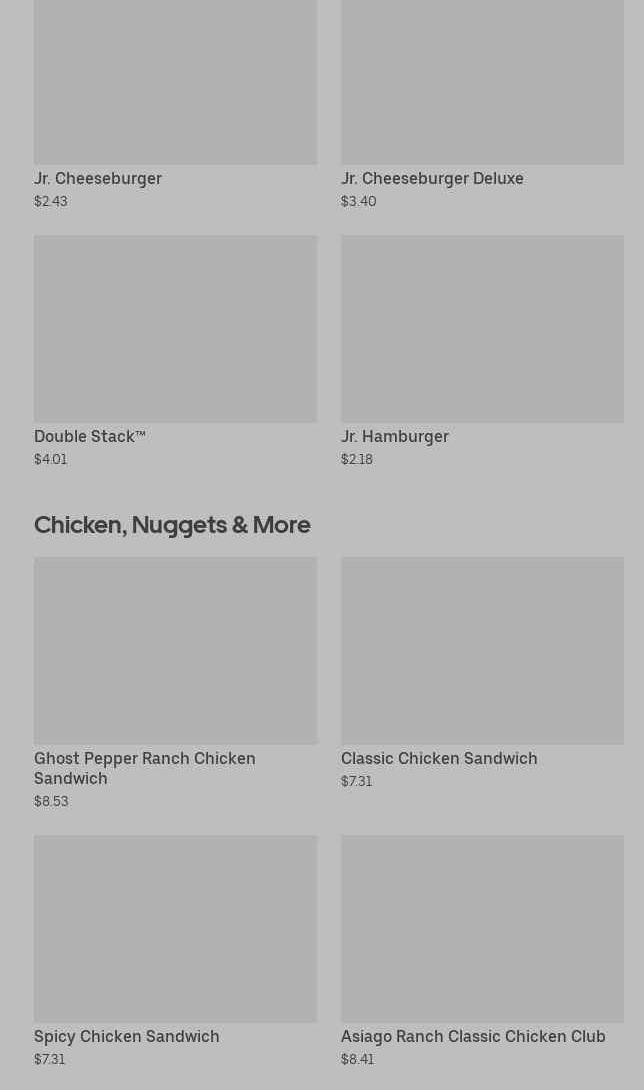Open Ghost Pepper Ranch Chicken Sandwich
The width and height of the screenshot is (644, 1090).
click(x=175, y=683)
